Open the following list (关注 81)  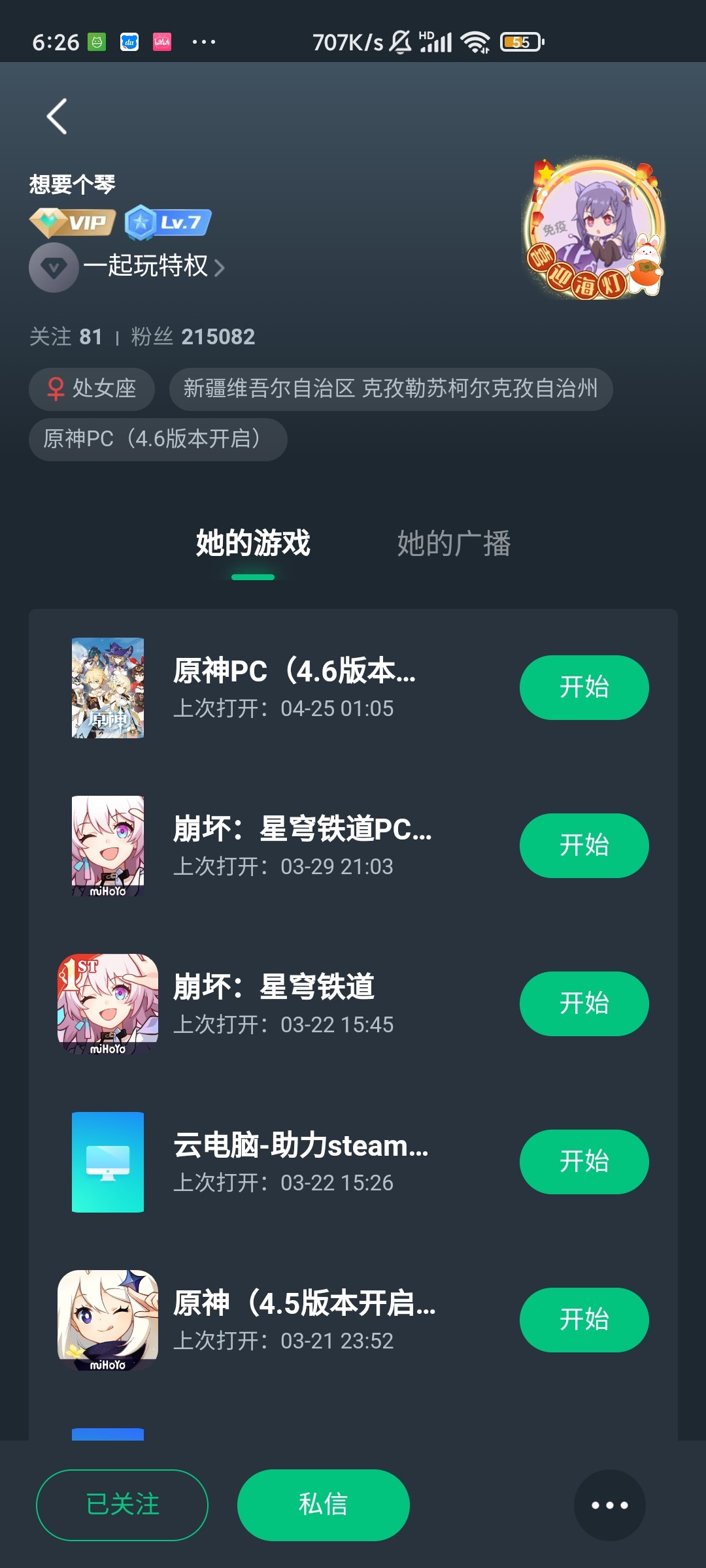click(x=66, y=336)
